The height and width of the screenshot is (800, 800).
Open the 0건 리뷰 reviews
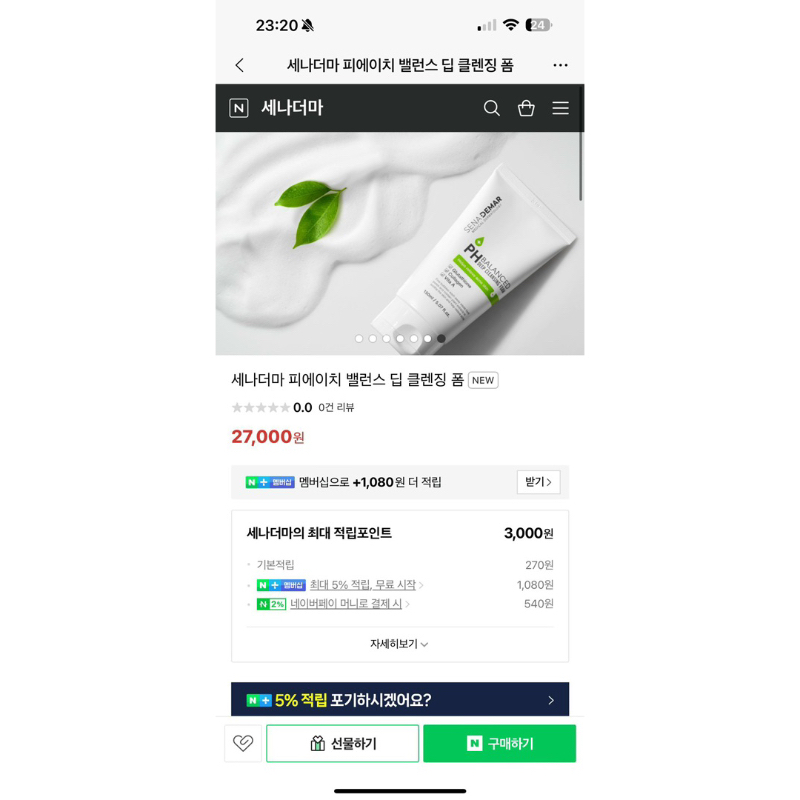(x=336, y=408)
